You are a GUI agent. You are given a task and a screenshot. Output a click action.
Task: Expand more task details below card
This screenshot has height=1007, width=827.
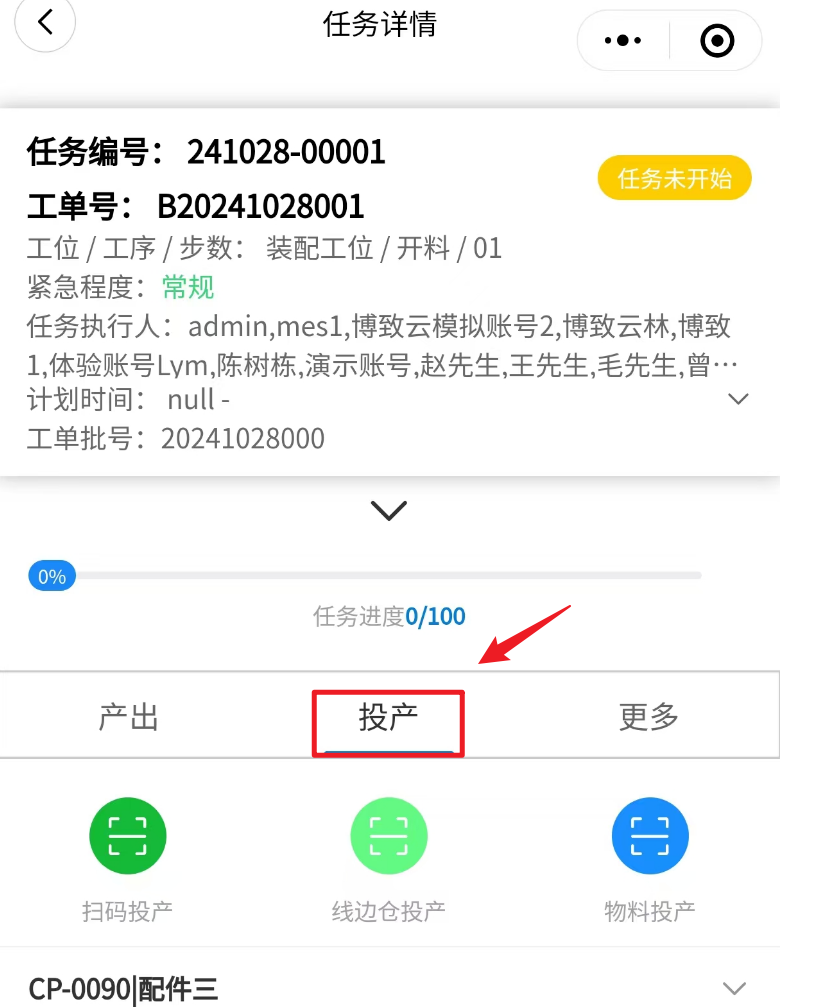pos(389,511)
